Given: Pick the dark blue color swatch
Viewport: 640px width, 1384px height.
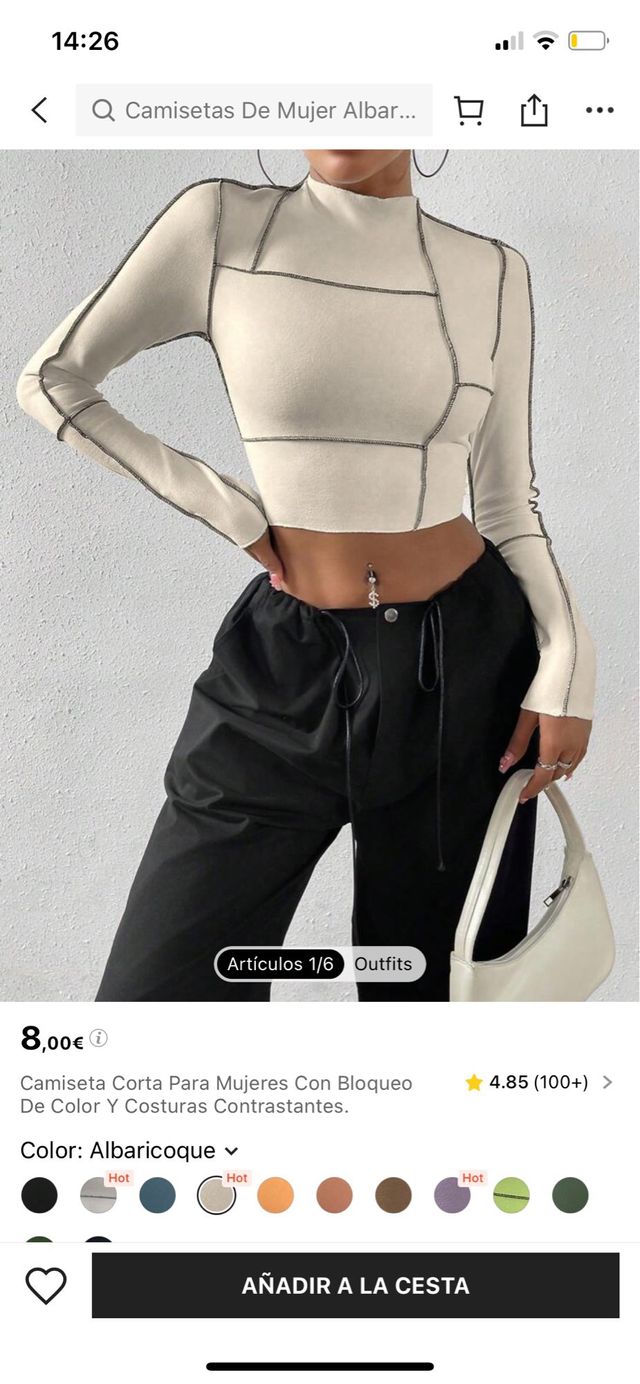Looking at the screenshot, I should point(157,1195).
